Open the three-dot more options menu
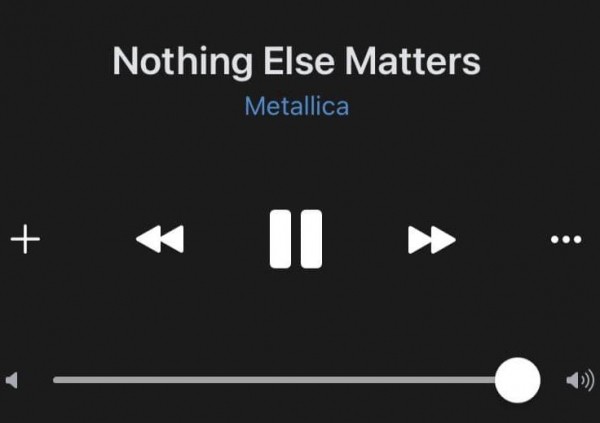Image resolution: width=600 pixels, height=423 pixels. [566, 240]
